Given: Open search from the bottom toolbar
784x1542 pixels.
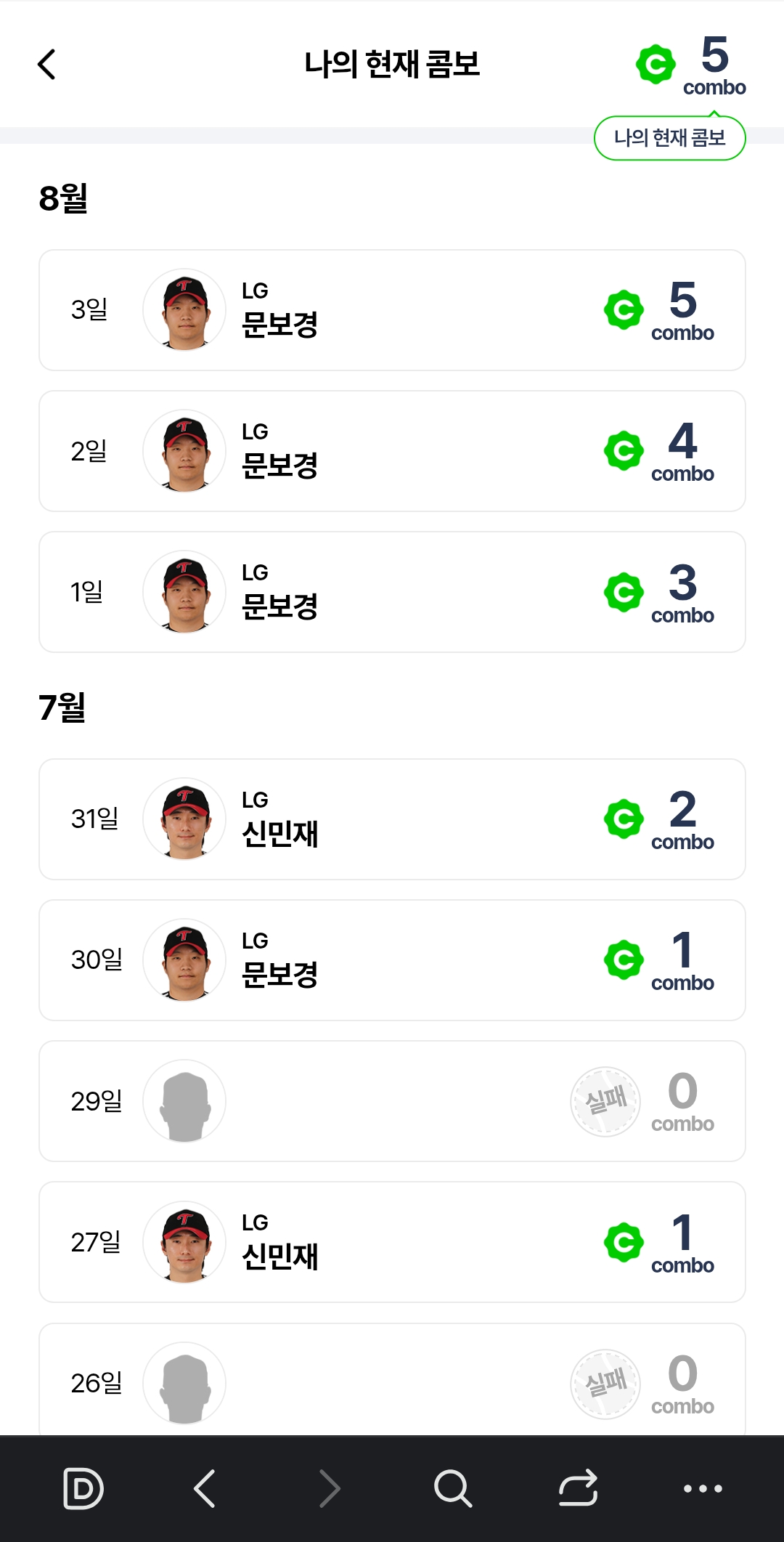Looking at the screenshot, I should 453,1488.
